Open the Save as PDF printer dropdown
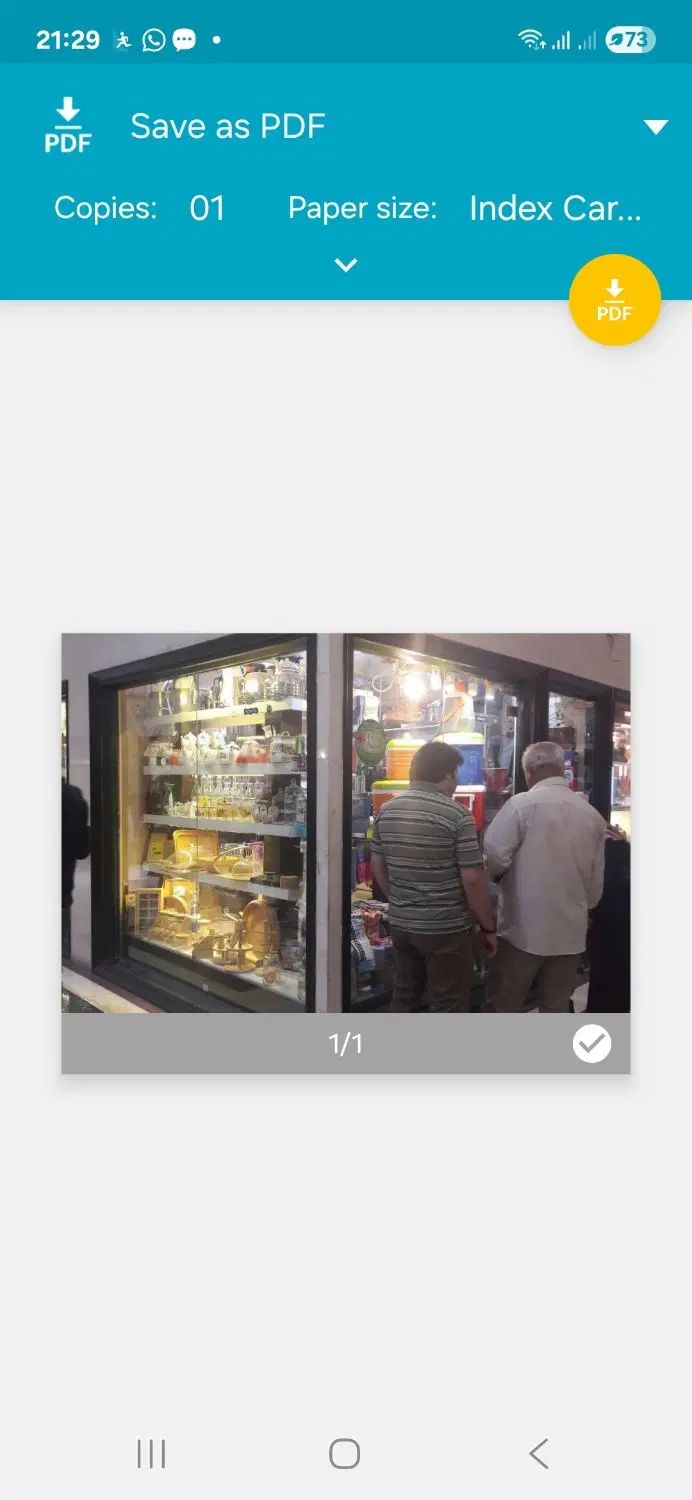 (x=655, y=127)
